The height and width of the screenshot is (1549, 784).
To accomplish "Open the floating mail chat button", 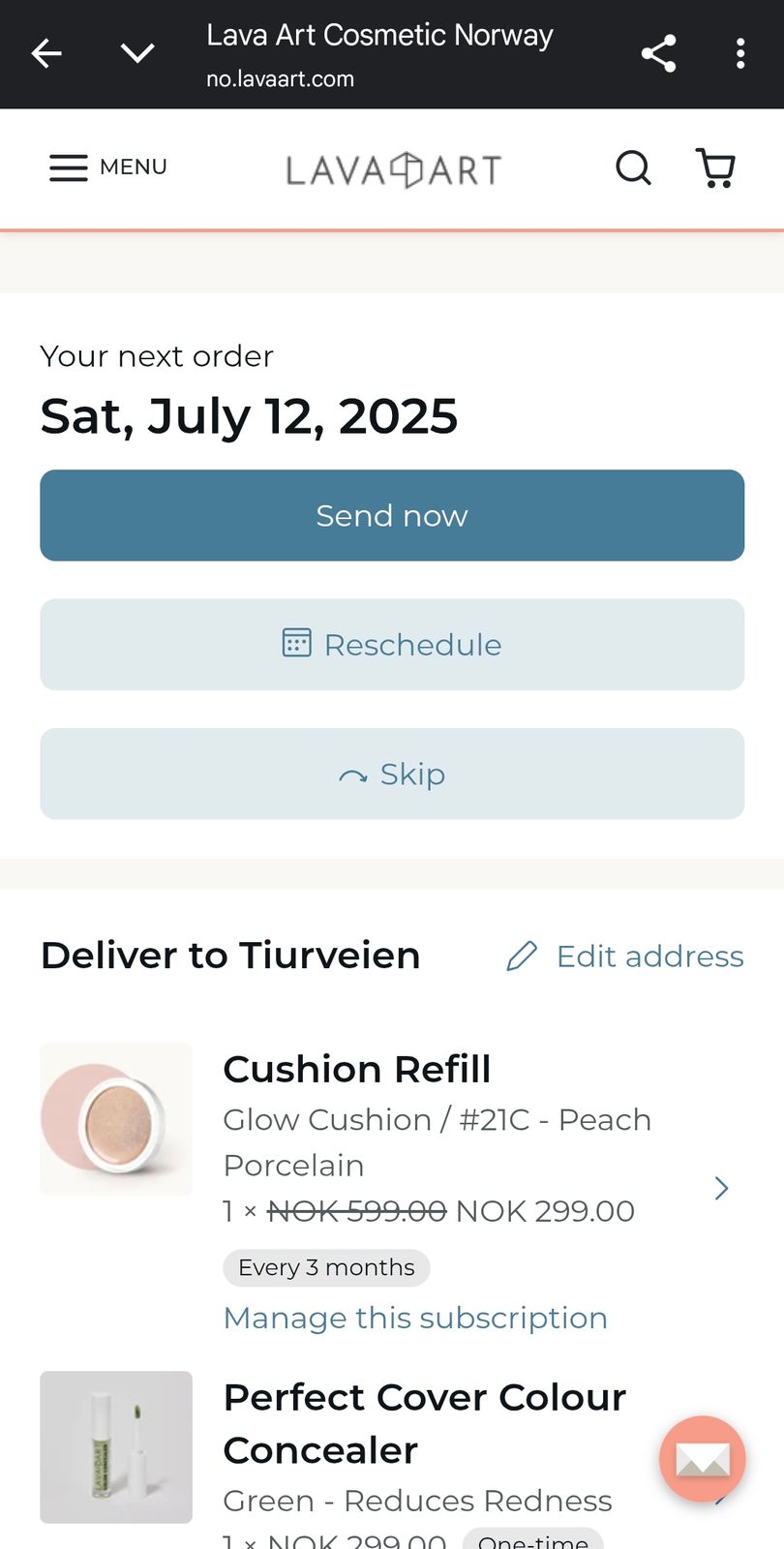I will click(703, 1459).
